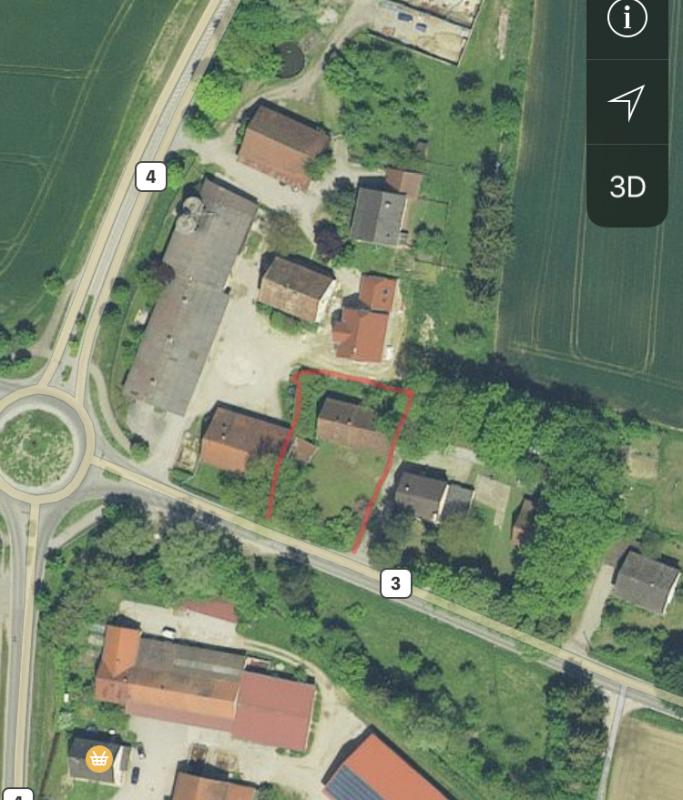Open the orange shopping basket marker

pyautogui.click(x=99, y=759)
